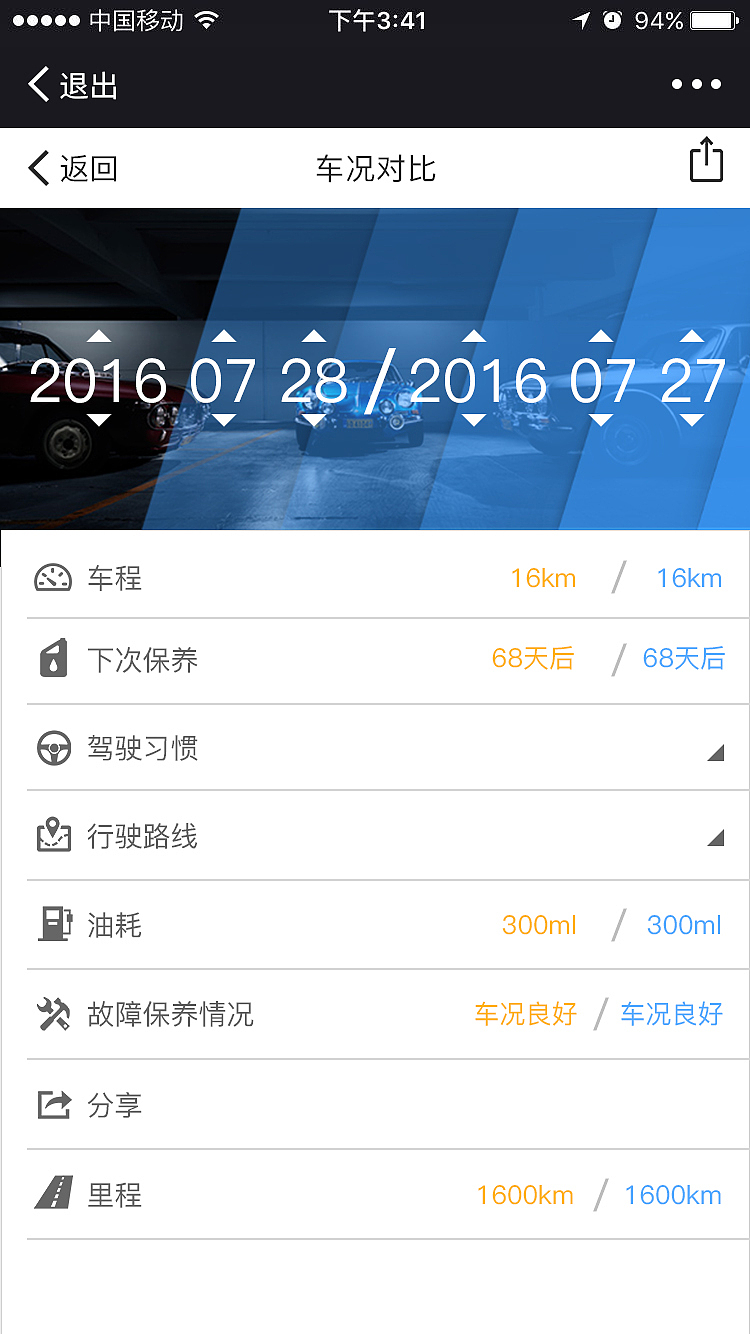Select the 驾驶习惯 steering wheel icon
Viewport: 750px width, 1334px height.
pos(55,748)
